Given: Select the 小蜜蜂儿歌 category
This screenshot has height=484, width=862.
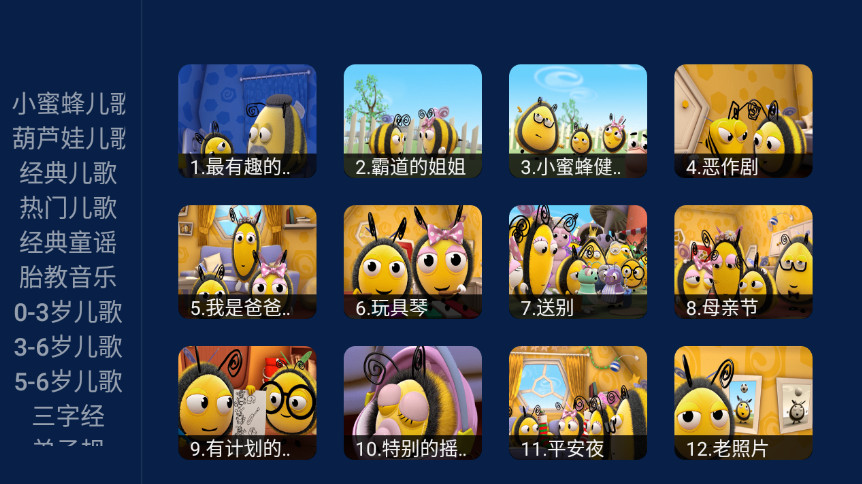Looking at the screenshot, I should (69, 103).
